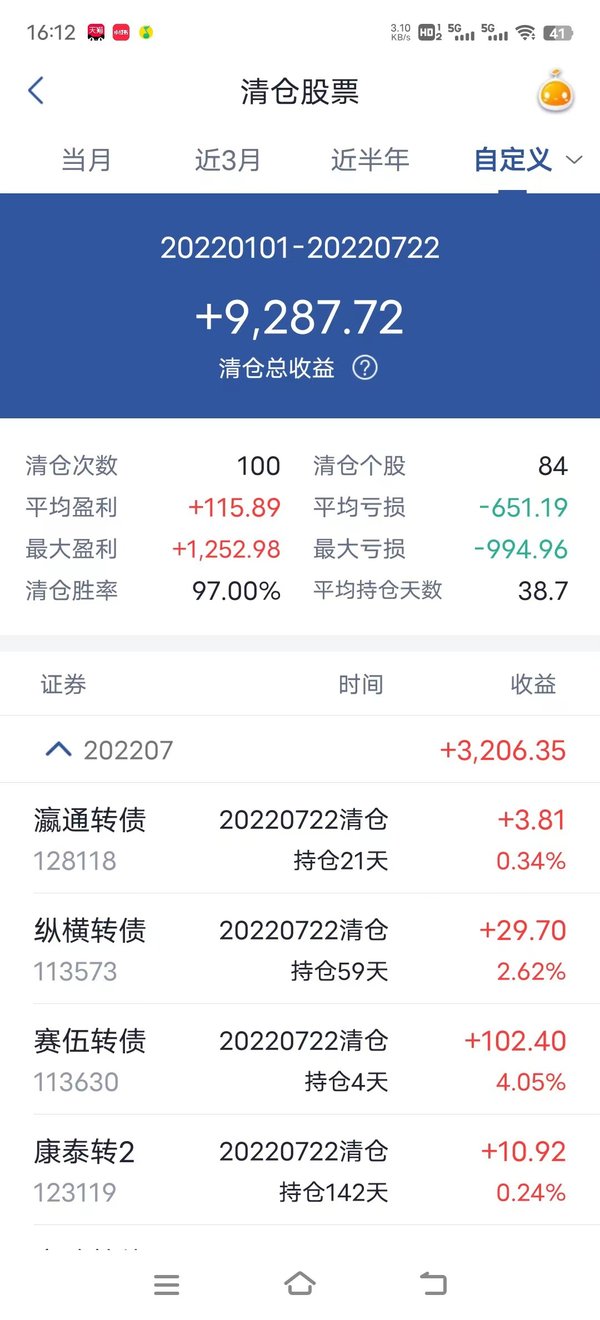Show help for 清仓总收益
600x1320 pixels.
point(365,368)
